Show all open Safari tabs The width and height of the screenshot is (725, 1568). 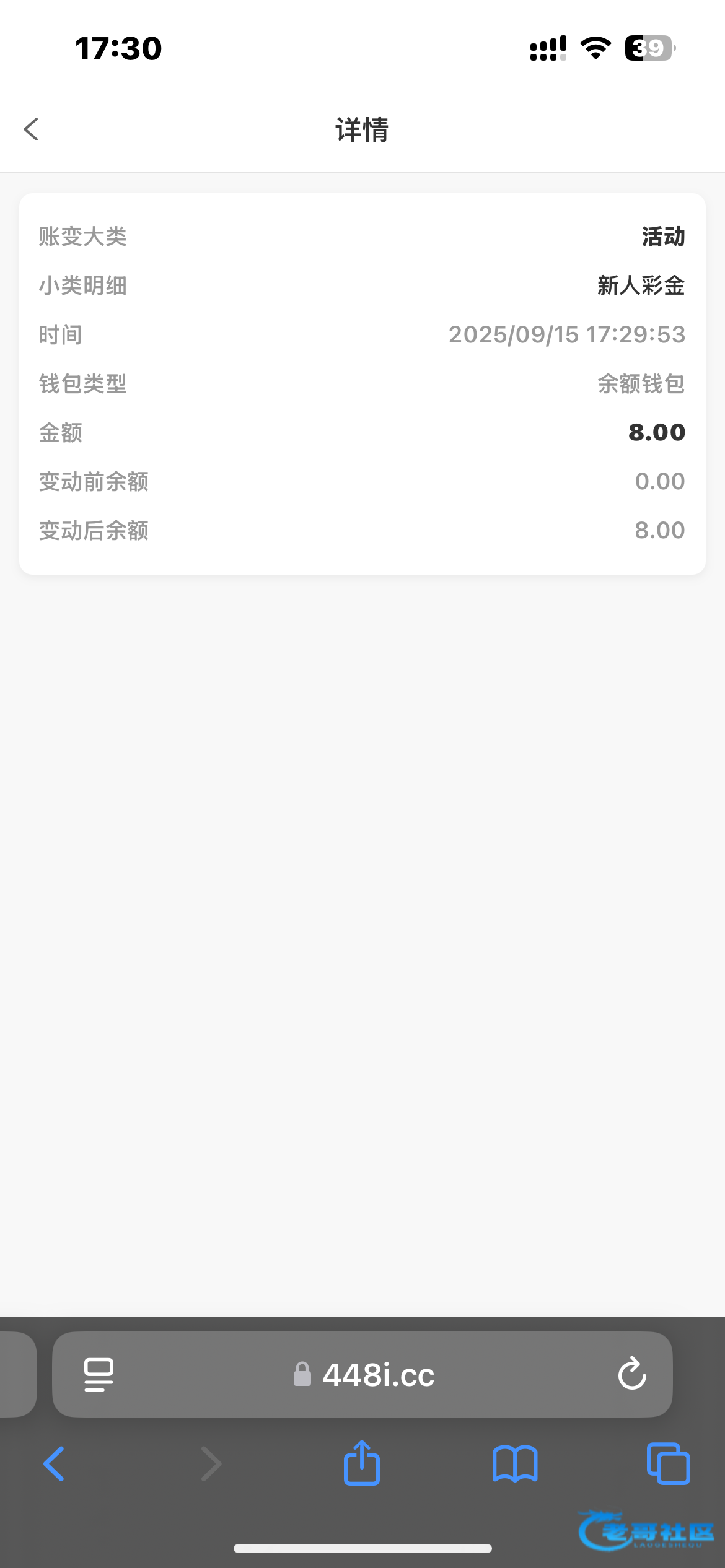pyautogui.click(x=668, y=1464)
